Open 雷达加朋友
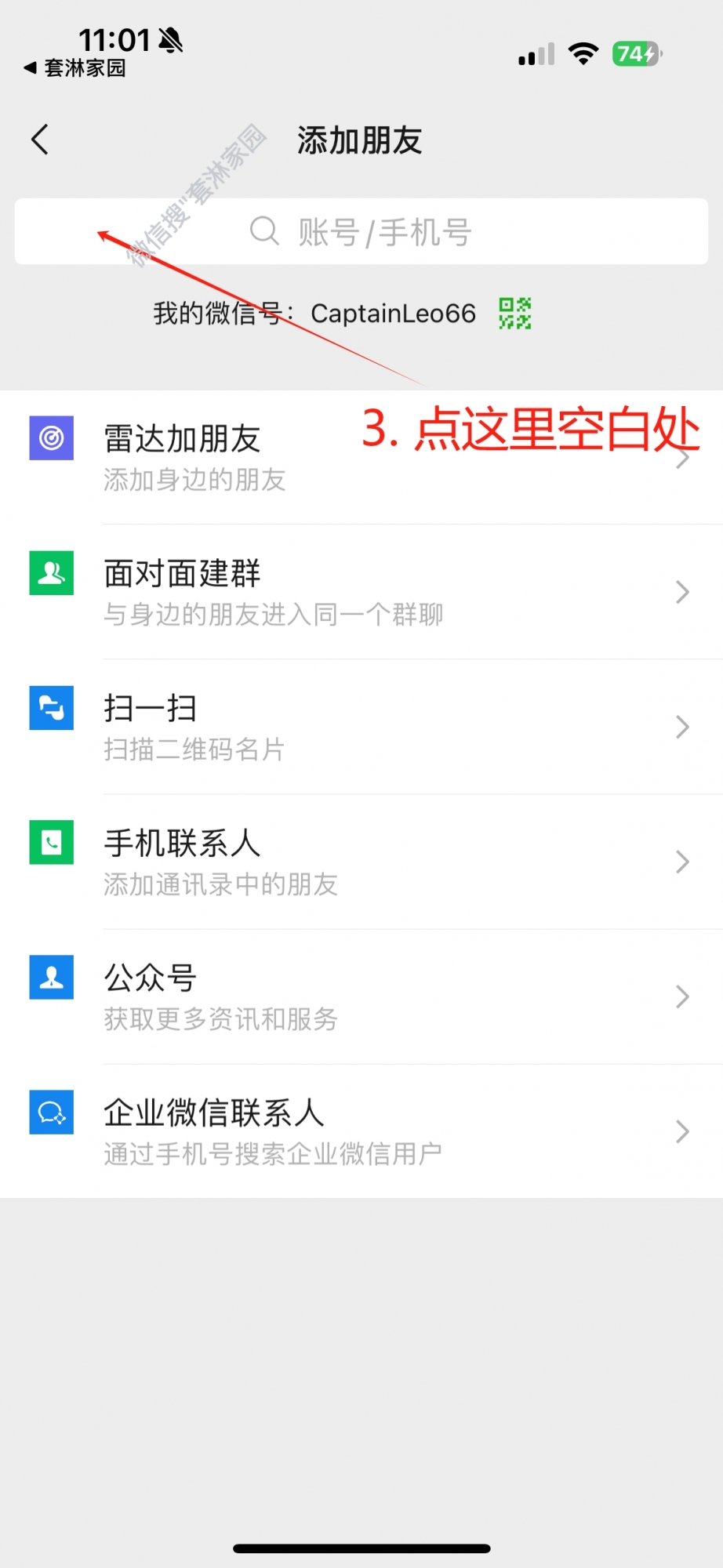This screenshot has height=1568, width=723. click(361, 458)
